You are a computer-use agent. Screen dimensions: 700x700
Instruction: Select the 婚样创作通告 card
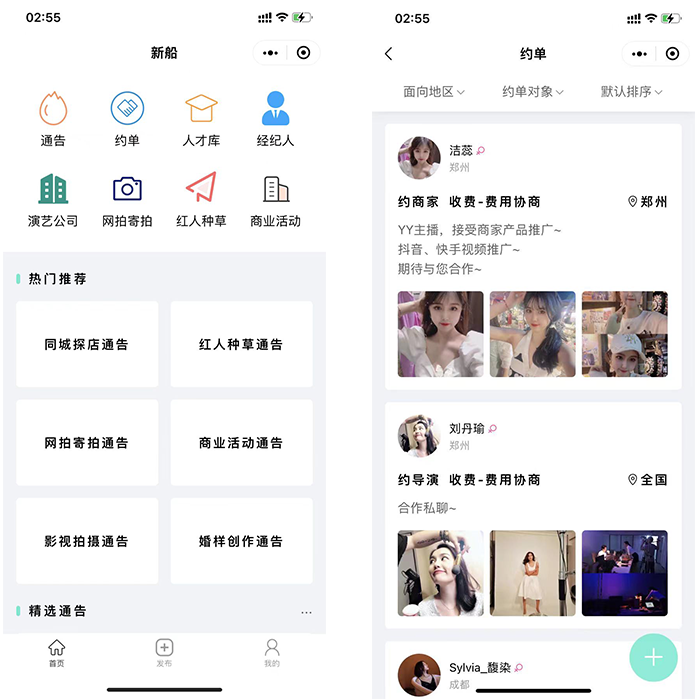241,541
